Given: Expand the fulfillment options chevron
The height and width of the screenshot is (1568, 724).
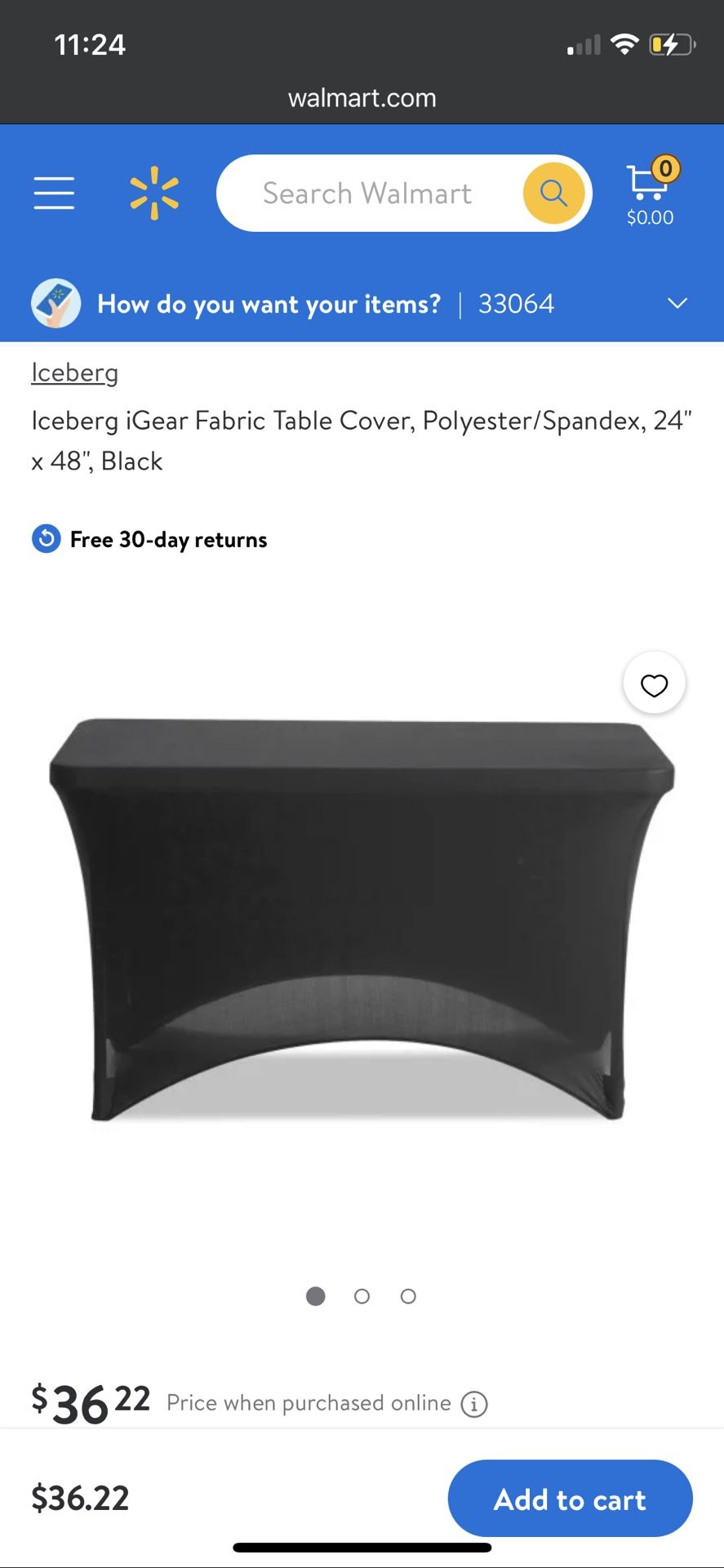Looking at the screenshot, I should coord(677,303).
